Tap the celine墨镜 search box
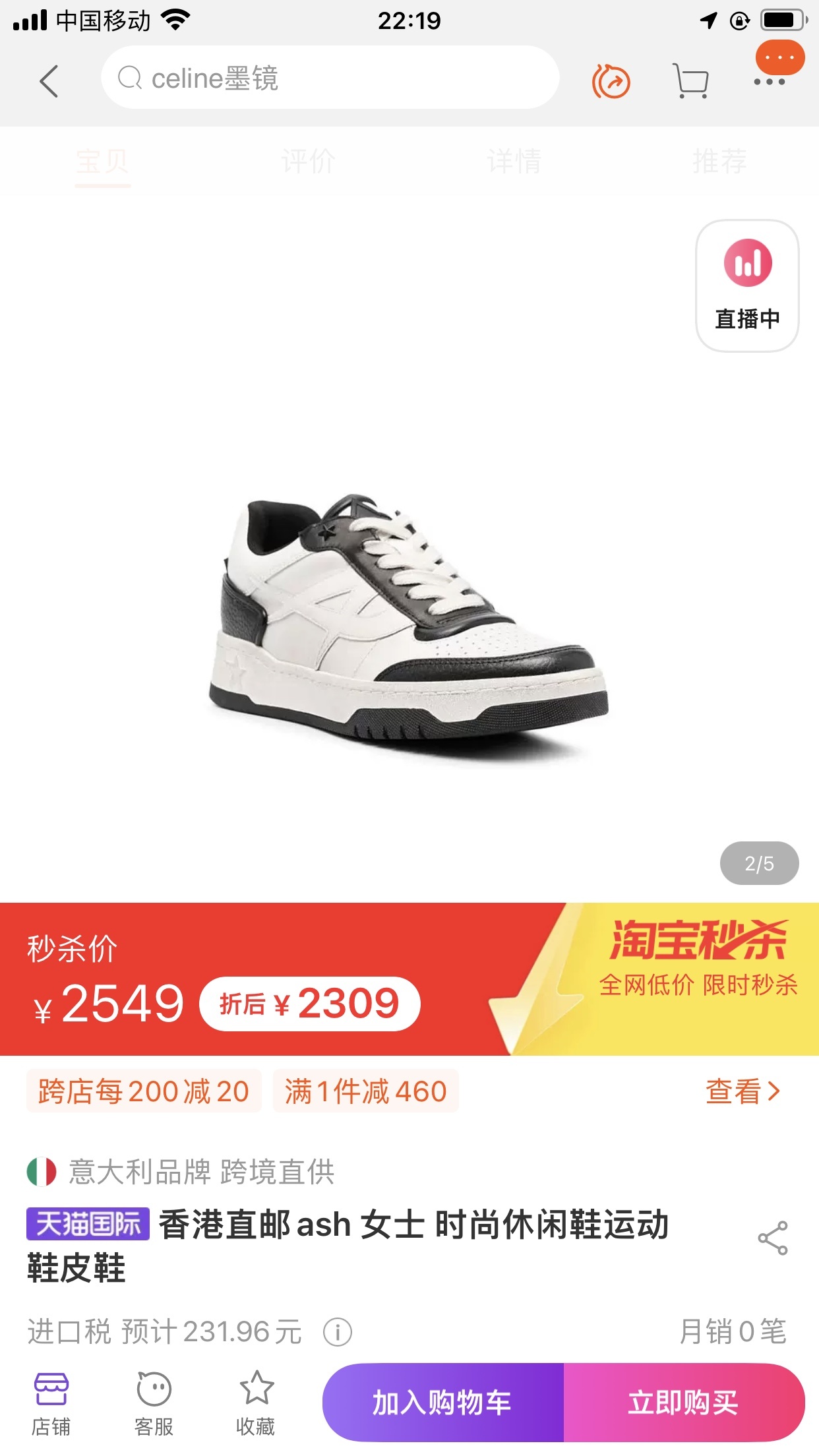819x1456 pixels. click(330, 78)
